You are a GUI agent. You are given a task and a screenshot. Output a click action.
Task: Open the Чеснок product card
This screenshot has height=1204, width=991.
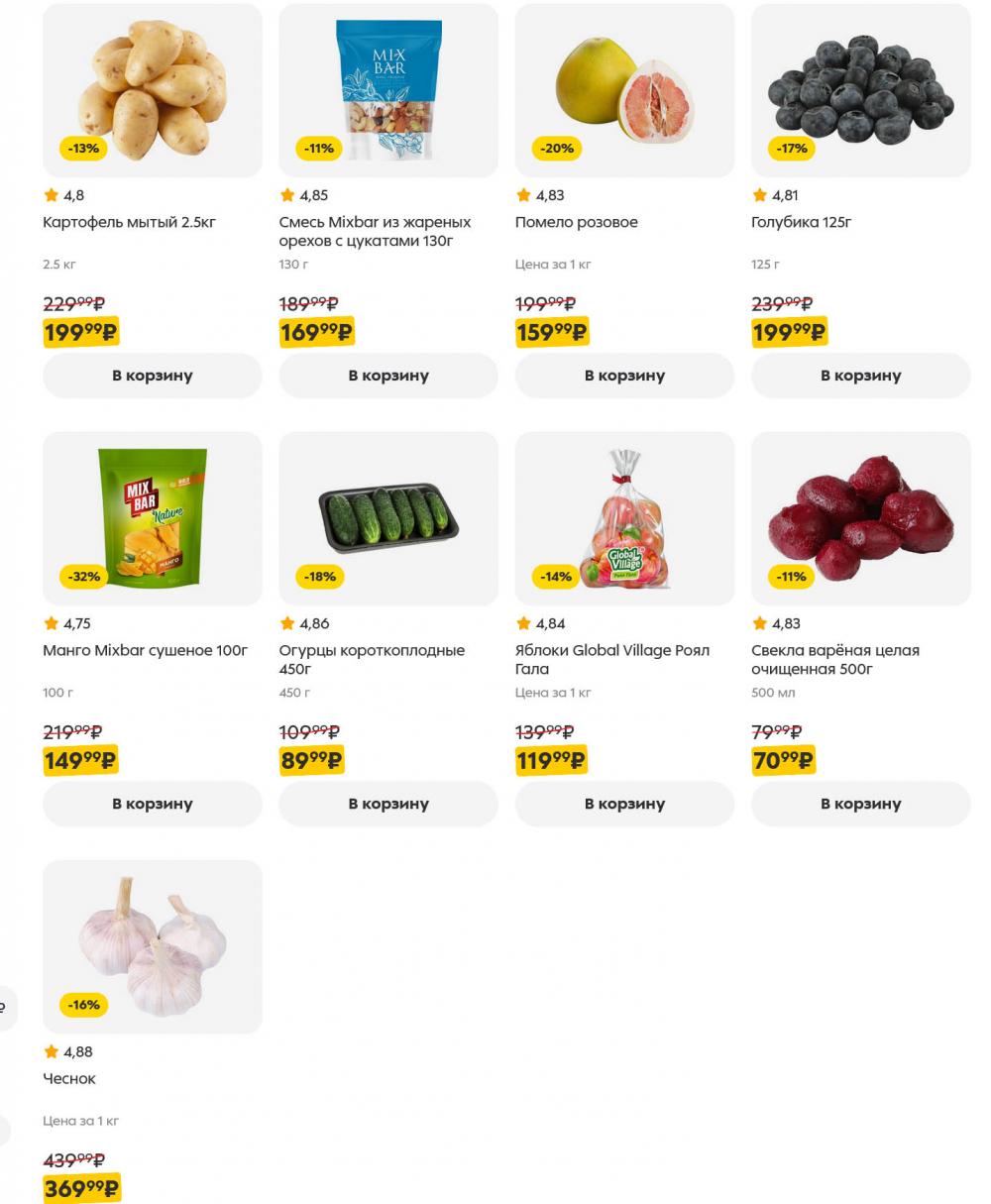(x=152, y=946)
